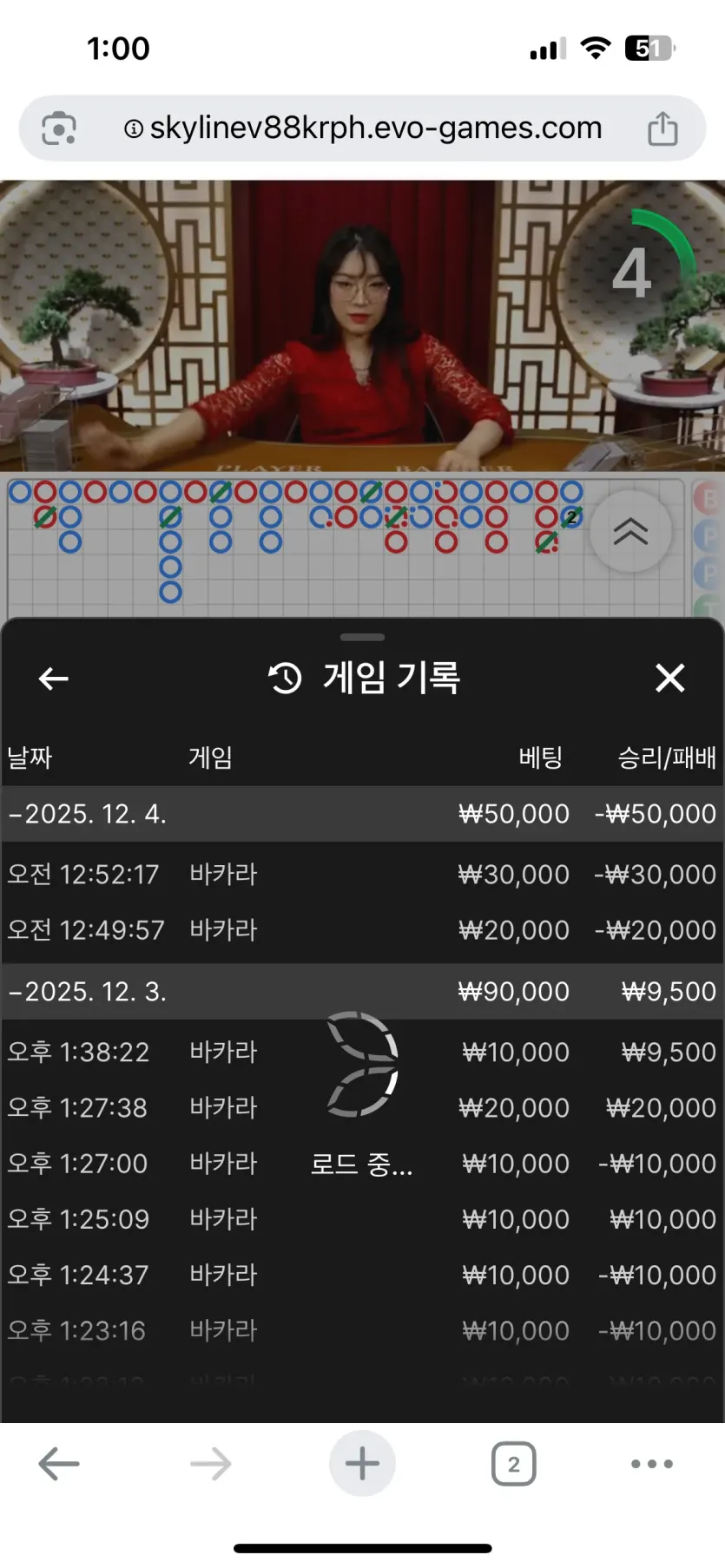
Task: Open the 오후 1:38:22 baccarat record
Action: click(x=362, y=1052)
